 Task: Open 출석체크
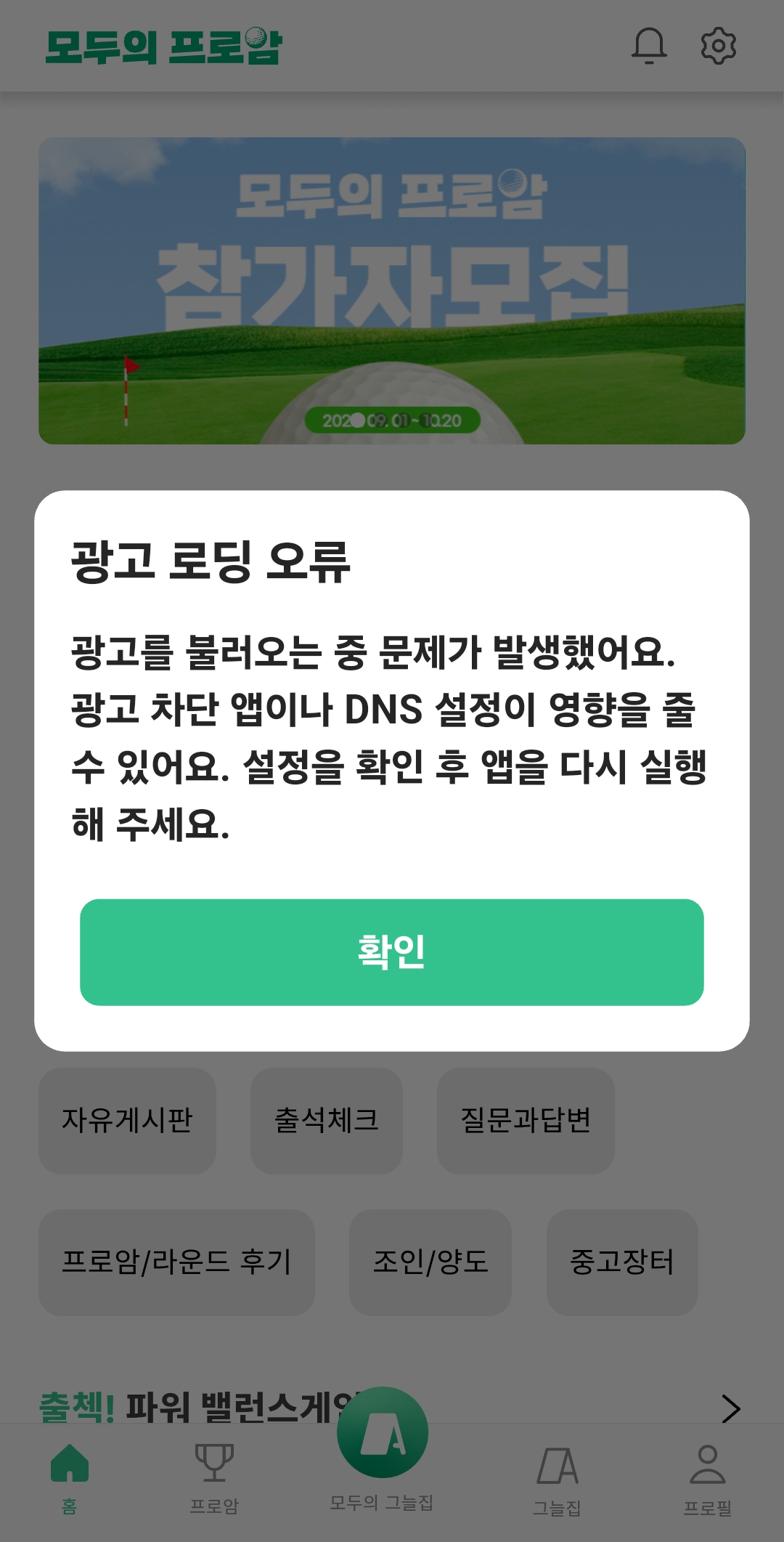tap(326, 1120)
